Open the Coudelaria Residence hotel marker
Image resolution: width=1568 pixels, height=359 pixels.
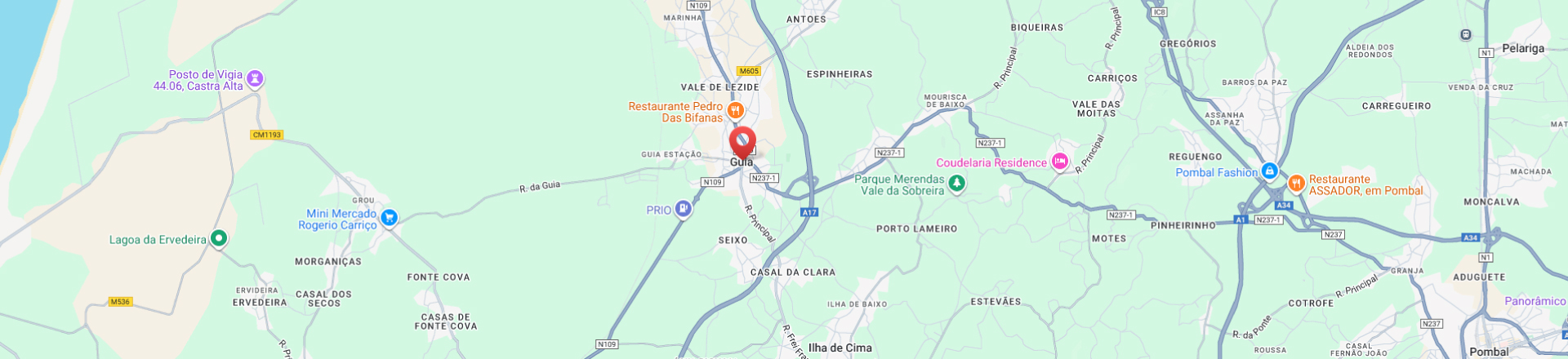tap(1059, 162)
